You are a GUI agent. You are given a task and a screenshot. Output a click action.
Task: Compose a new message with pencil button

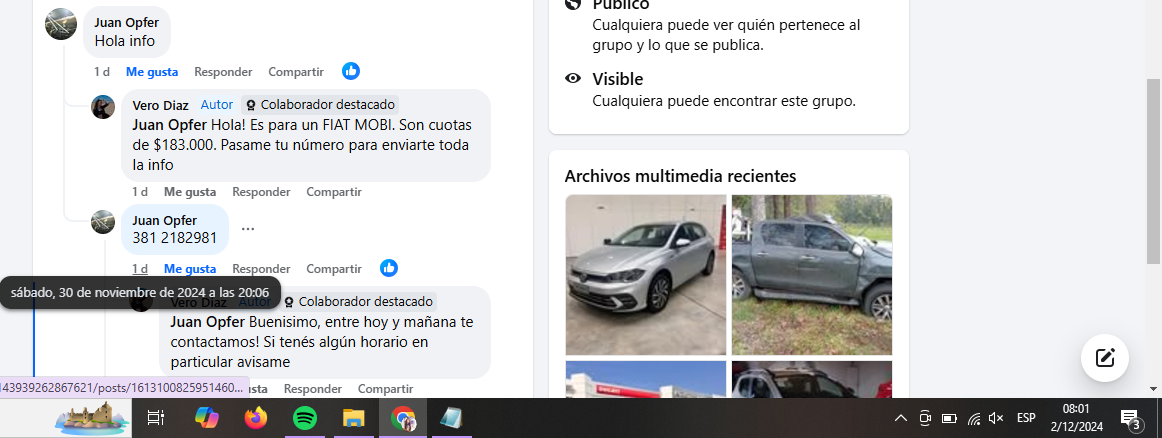coord(1104,358)
